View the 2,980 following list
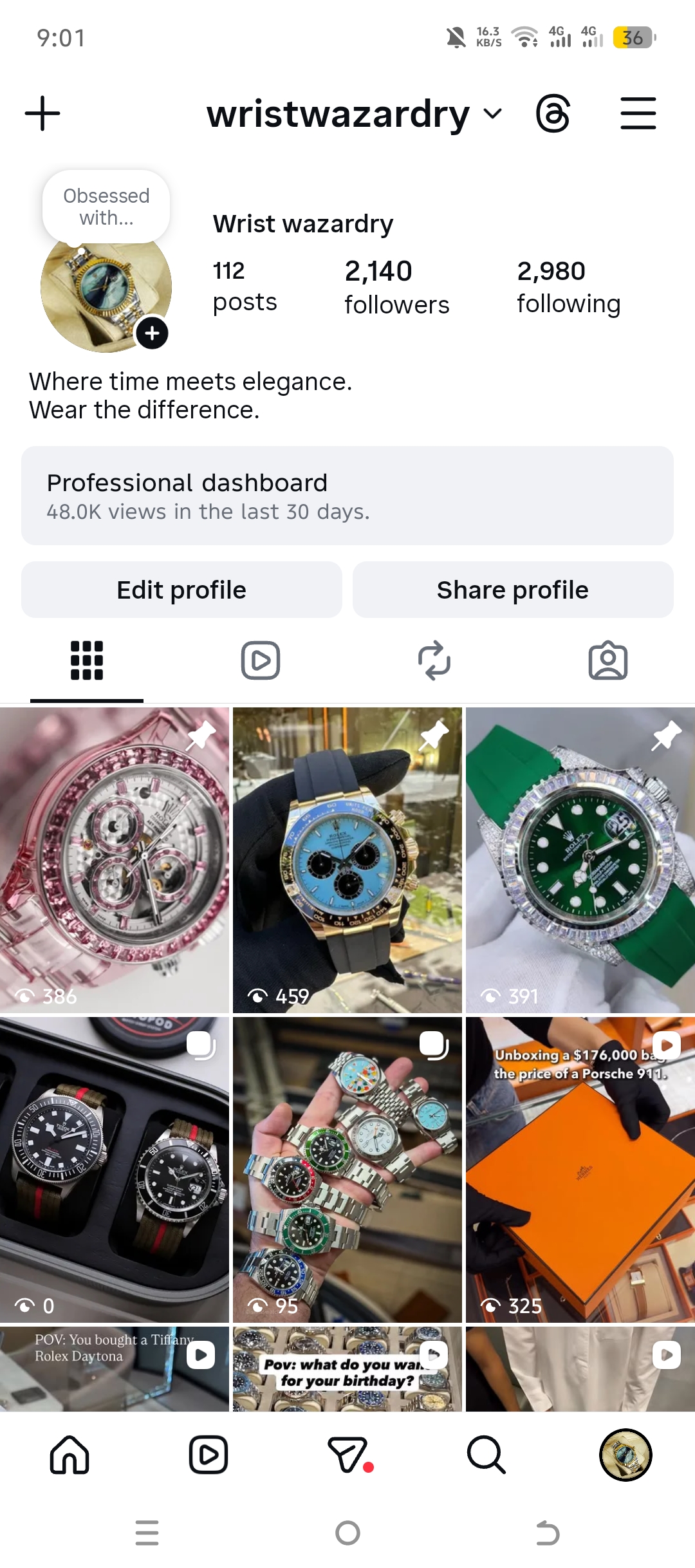Image resolution: width=695 pixels, height=1568 pixels. click(x=568, y=287)
